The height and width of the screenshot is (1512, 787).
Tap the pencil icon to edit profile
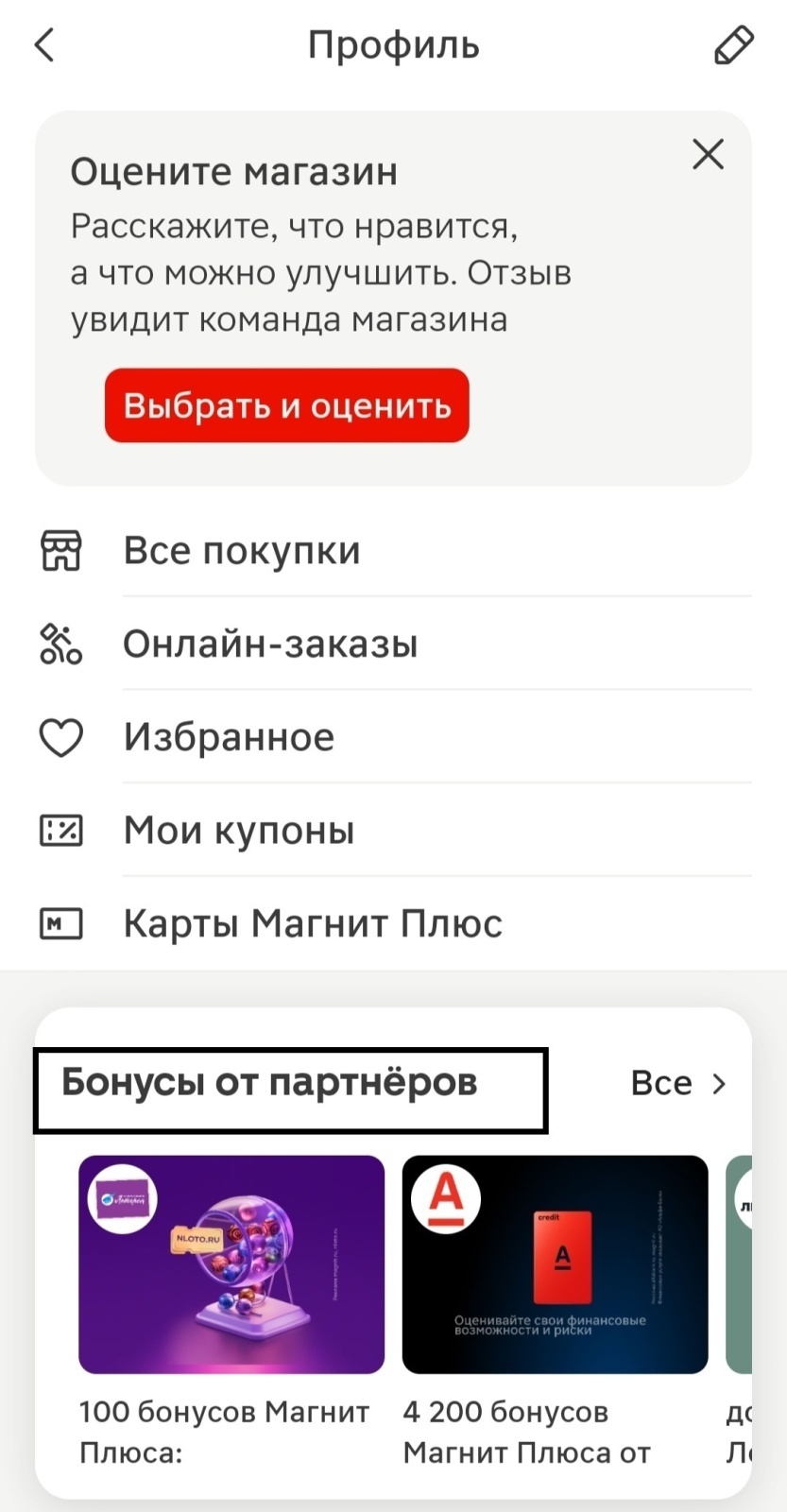point(732,44)
